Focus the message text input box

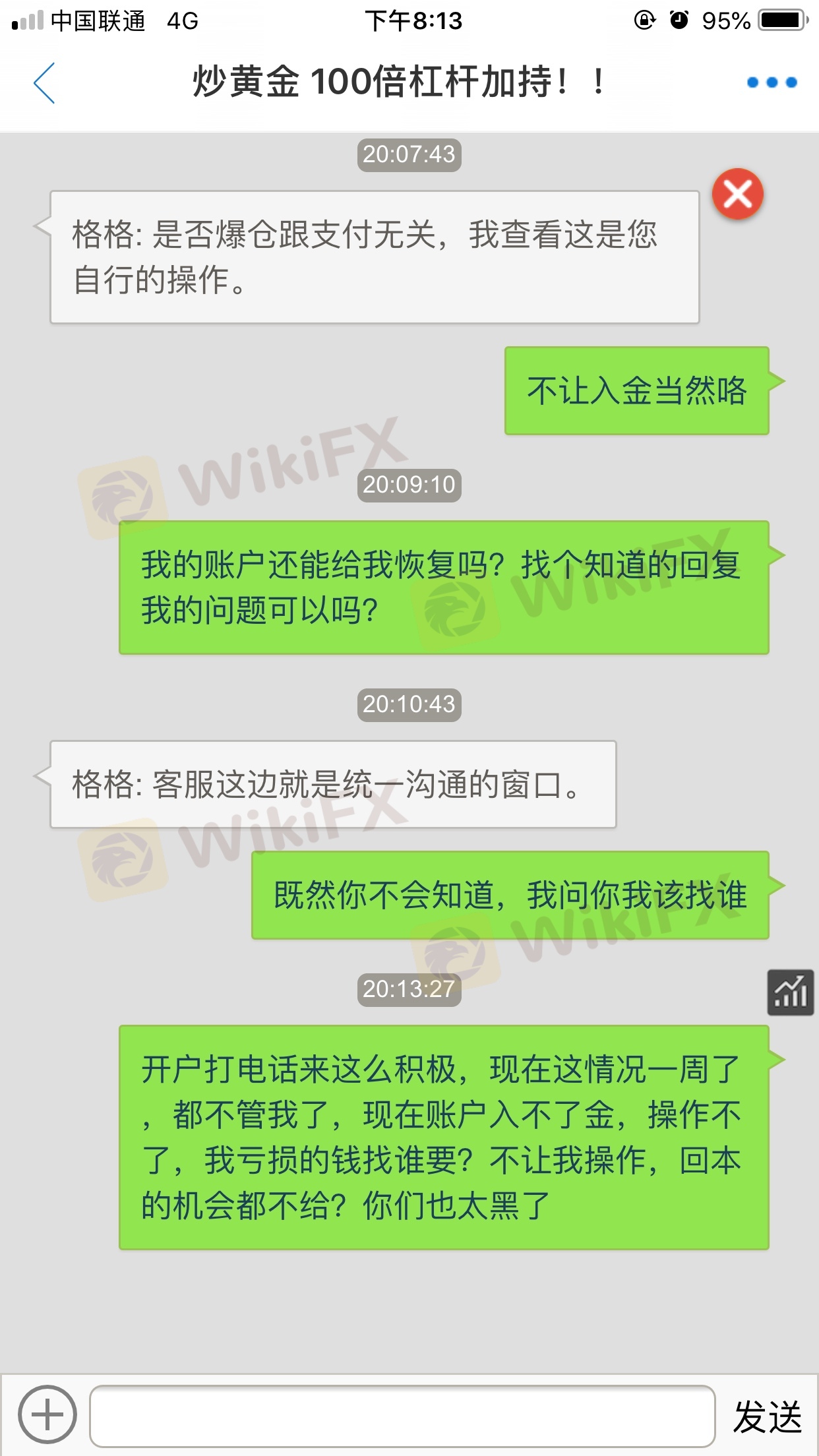click(402, 1416)
